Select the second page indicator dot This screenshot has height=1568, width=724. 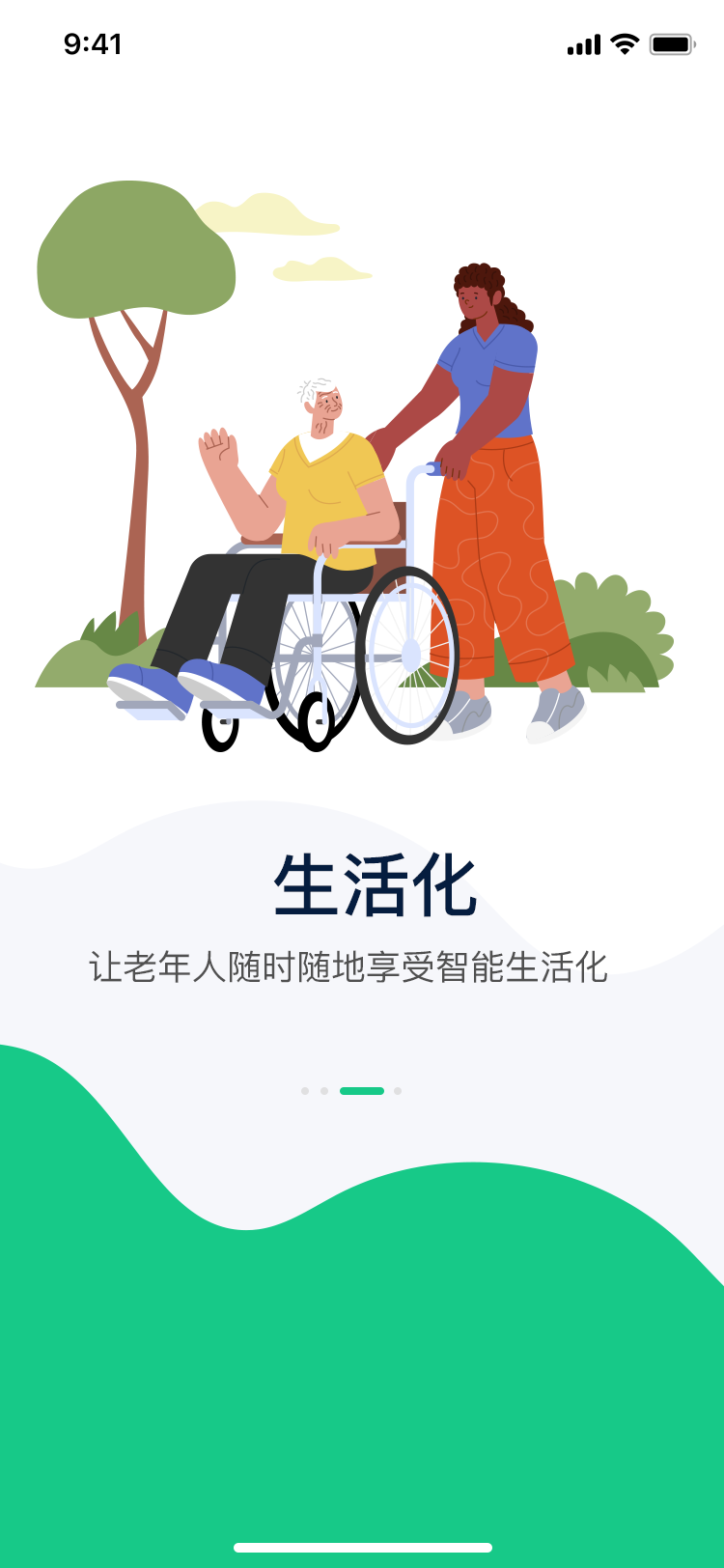click(x=324, y=1091)
